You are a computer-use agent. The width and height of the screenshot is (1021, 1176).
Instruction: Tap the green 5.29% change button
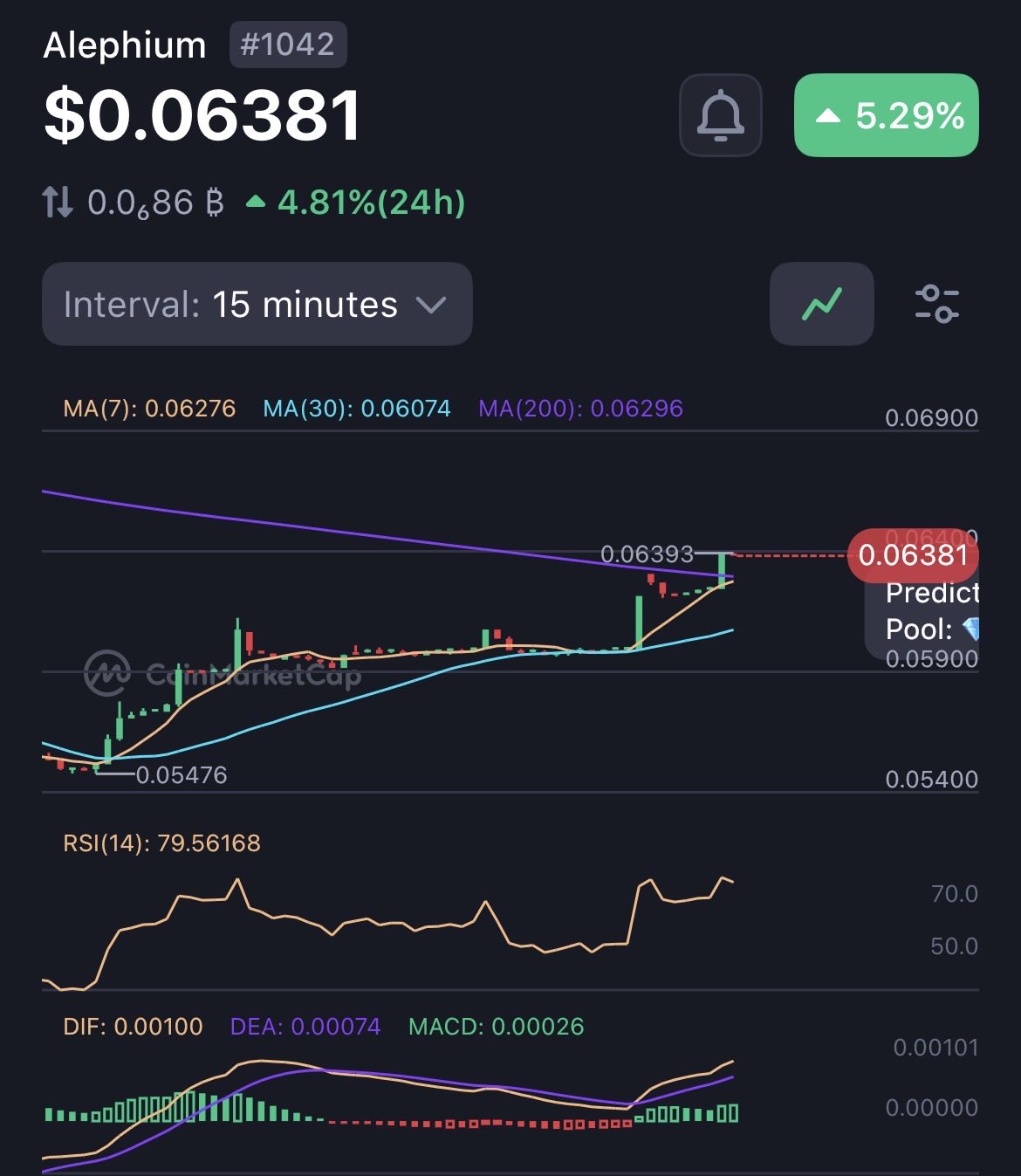click(886, 115)
